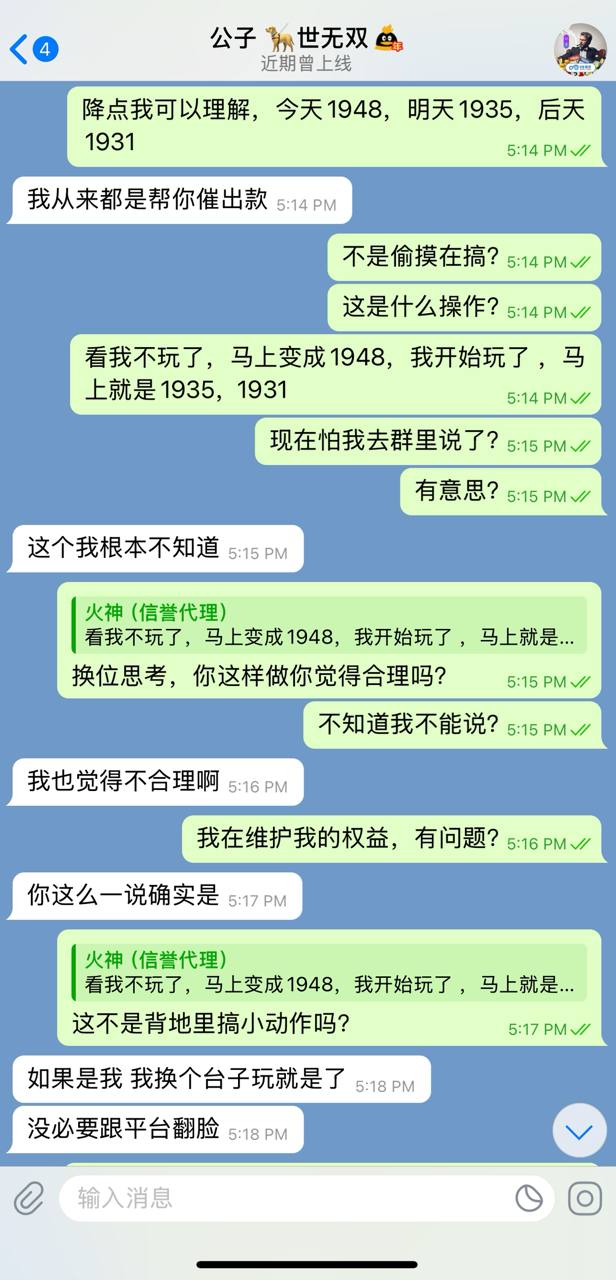Open quoted reply above 这不是背地里搞小动作吗
The height and width of the screenshot is (1280, 616).
(x=328, y=972)
